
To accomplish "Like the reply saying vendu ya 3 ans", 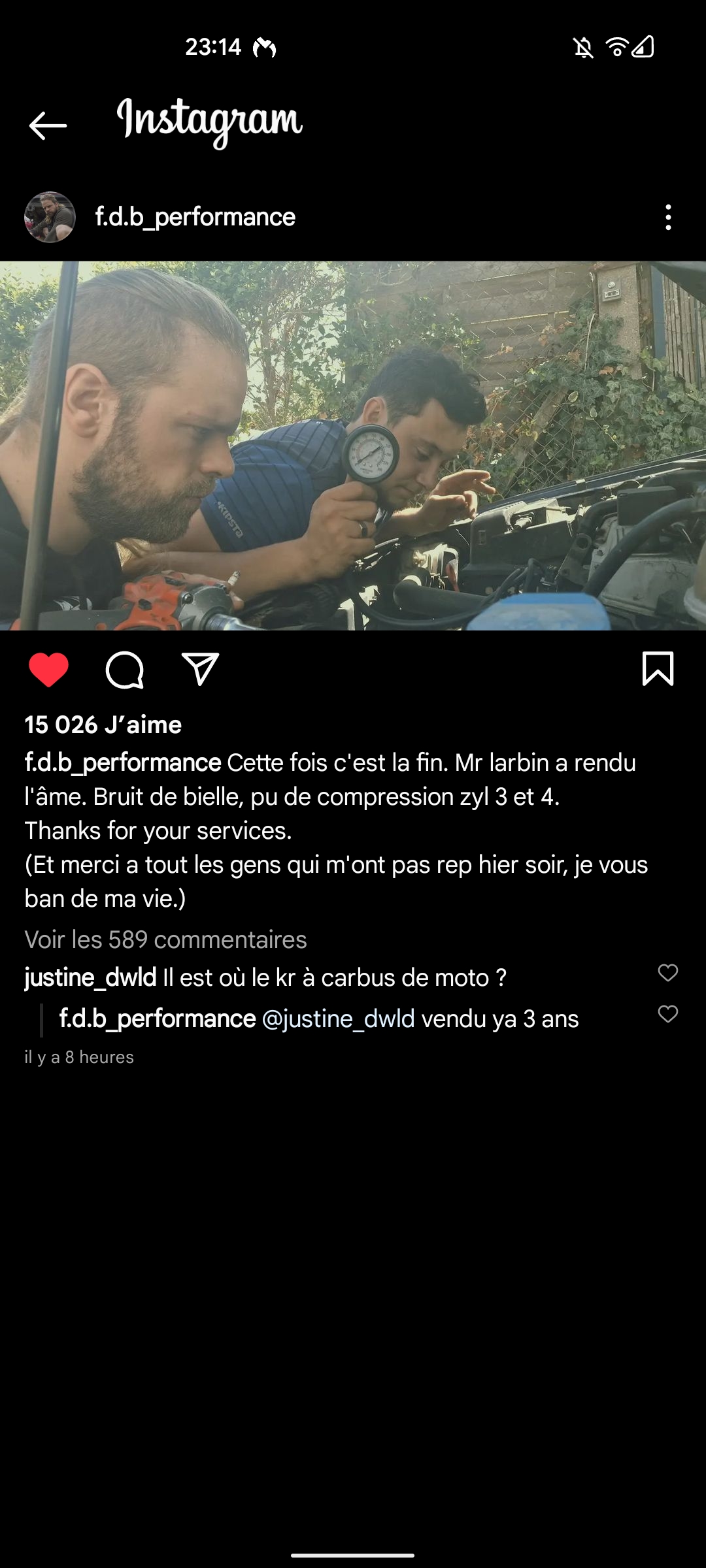I will (x=667, y=1014).
